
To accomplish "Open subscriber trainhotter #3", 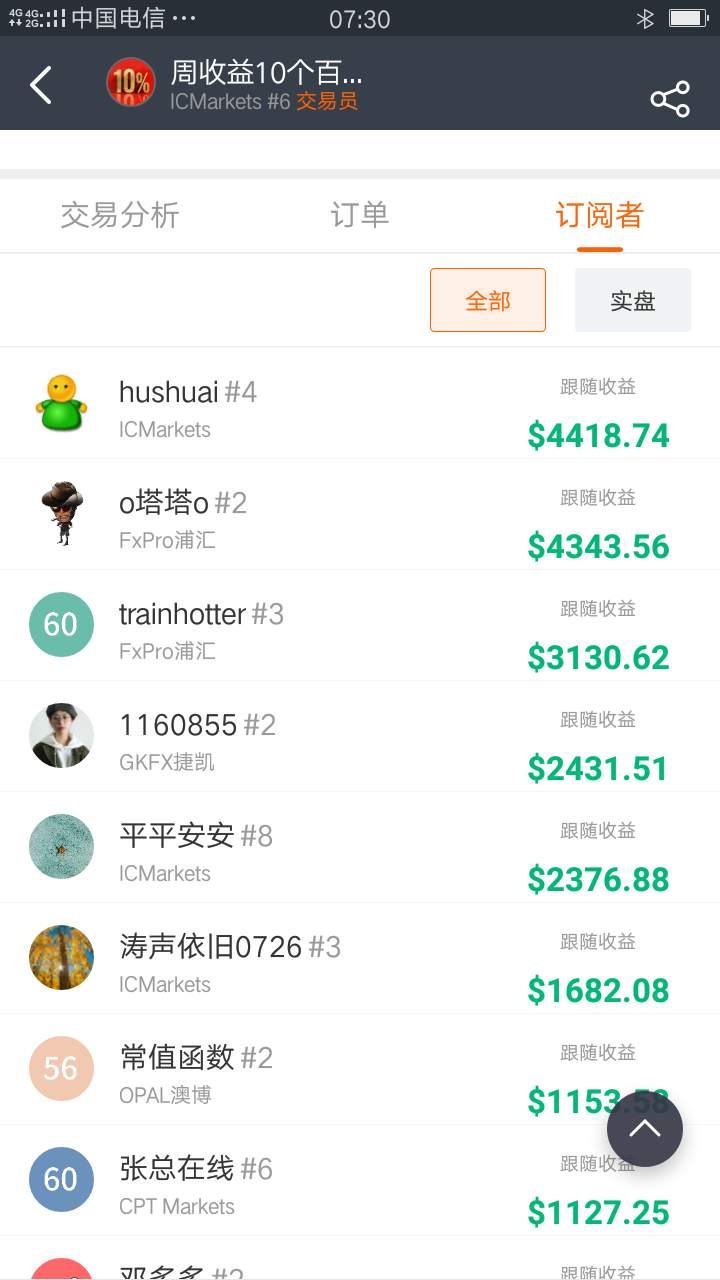I will click(360, 626).
